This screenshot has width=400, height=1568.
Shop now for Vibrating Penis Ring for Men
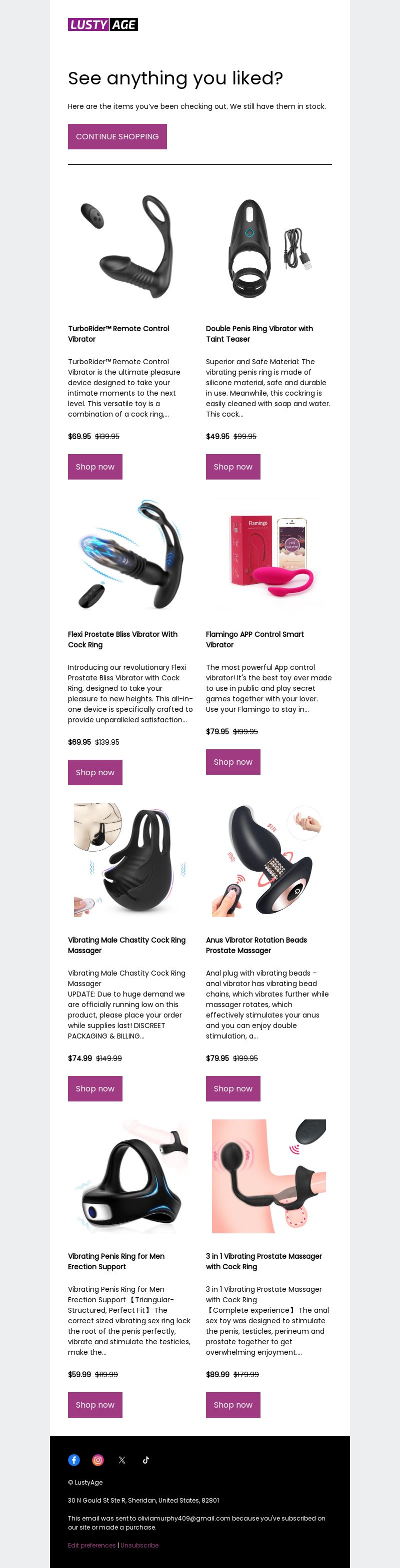(95, 1404)
